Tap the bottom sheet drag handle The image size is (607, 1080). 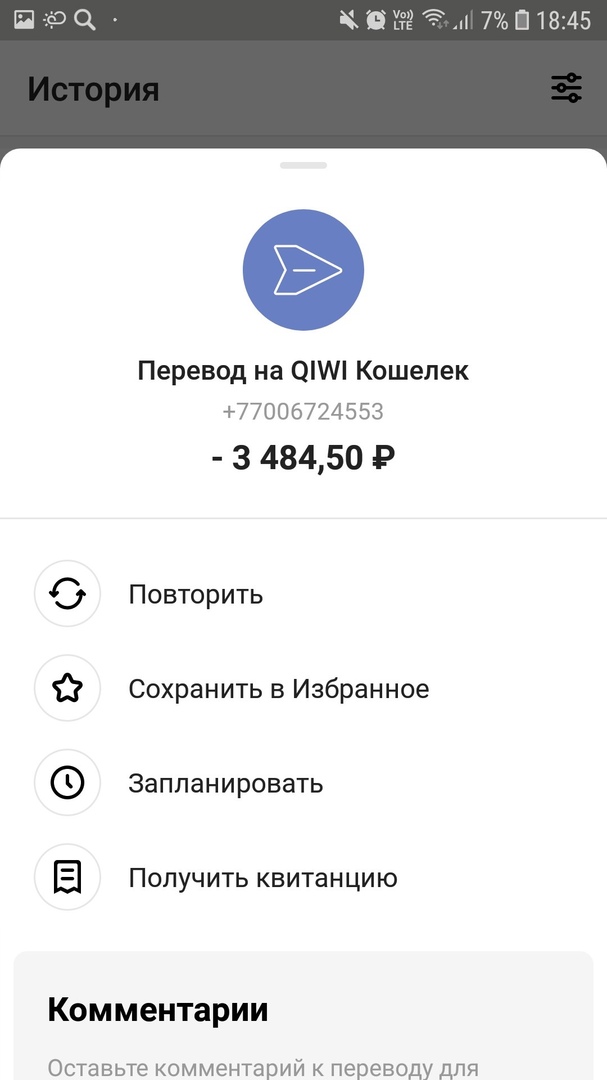(x=303, y=165)
